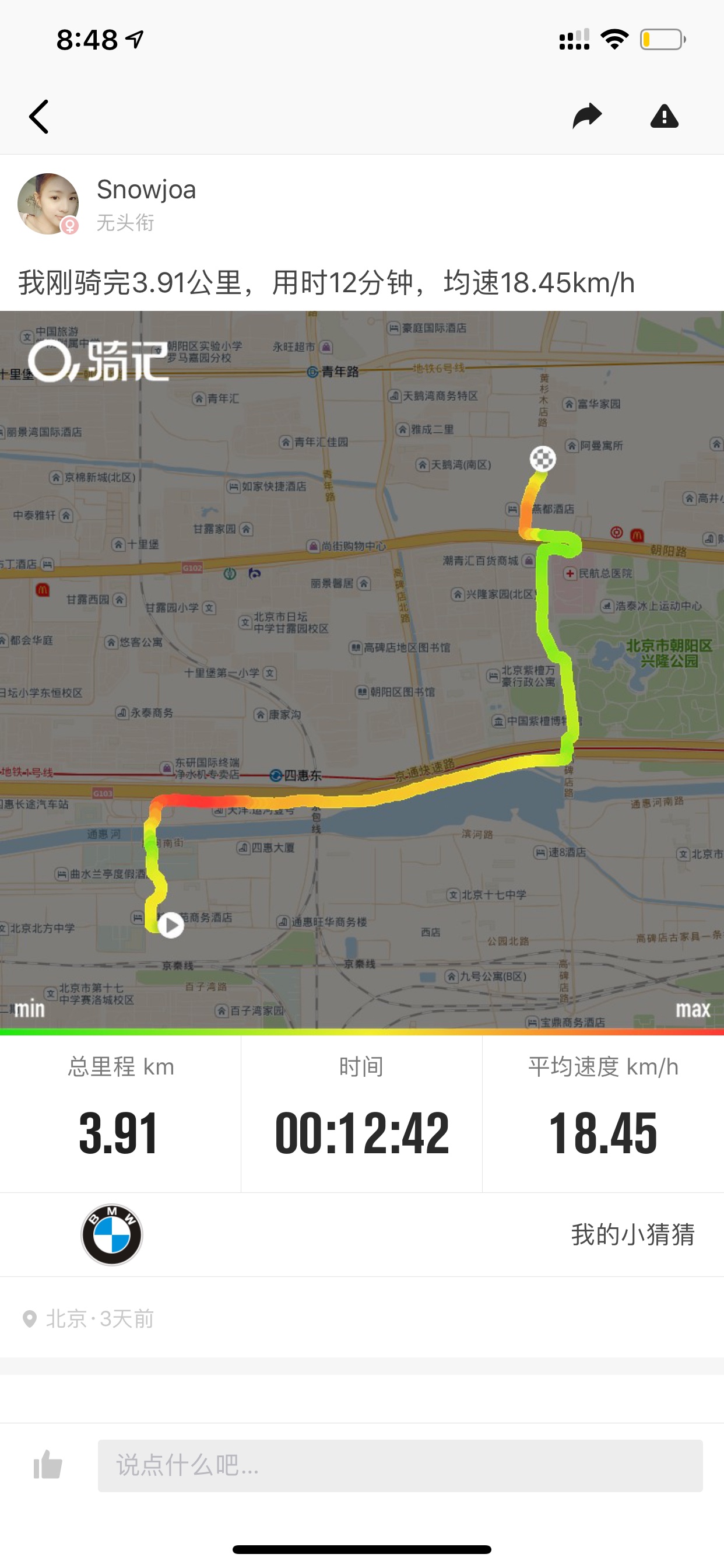
Task: Report this post via warning icon
Action: 664,116
